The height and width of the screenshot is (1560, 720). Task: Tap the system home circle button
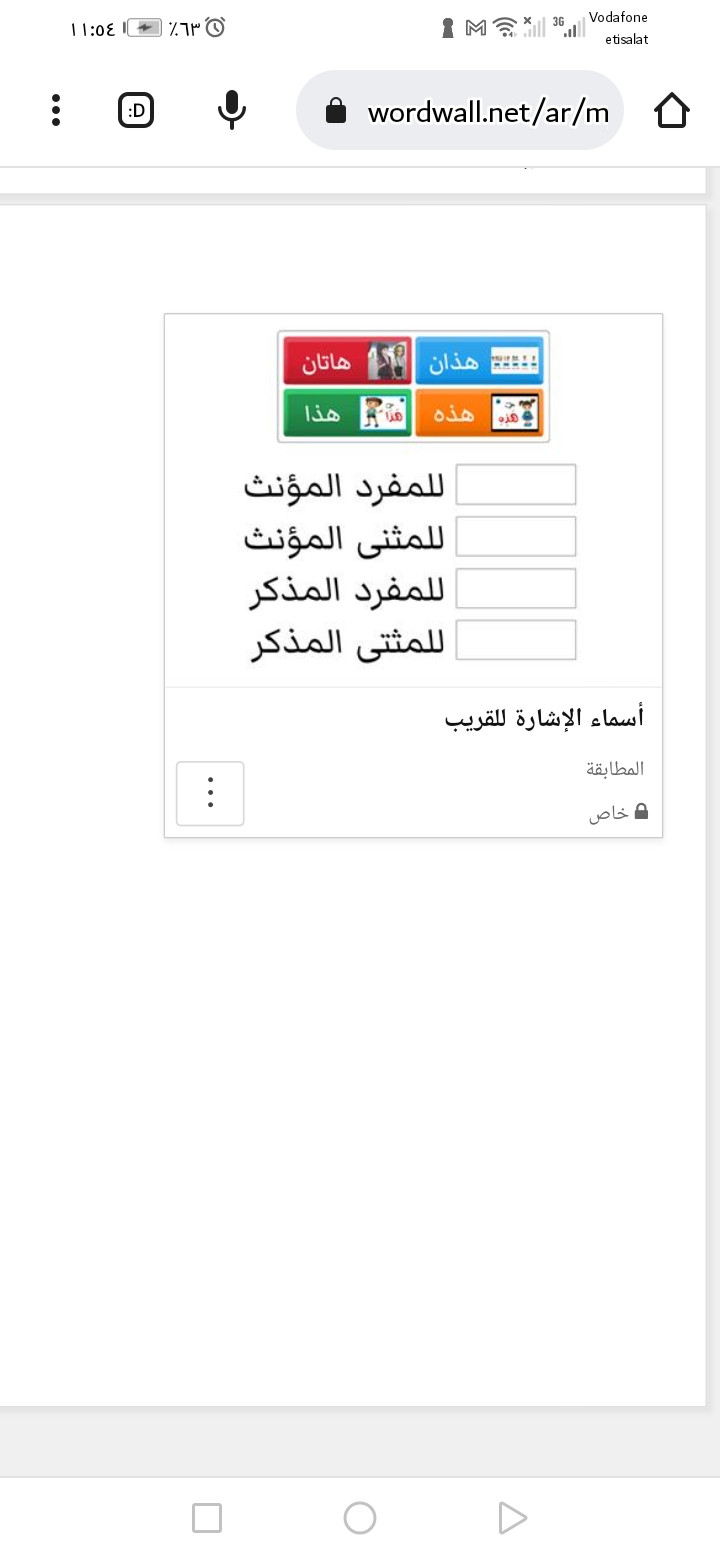tap(360, 1518)
